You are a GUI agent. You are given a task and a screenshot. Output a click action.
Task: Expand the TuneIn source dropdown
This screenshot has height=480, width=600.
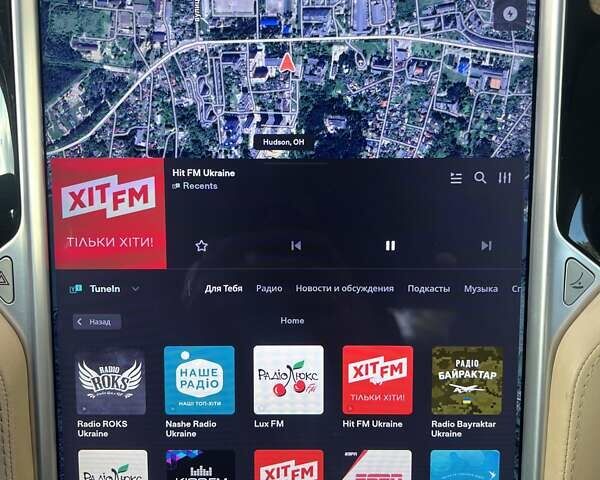(135, 289)
